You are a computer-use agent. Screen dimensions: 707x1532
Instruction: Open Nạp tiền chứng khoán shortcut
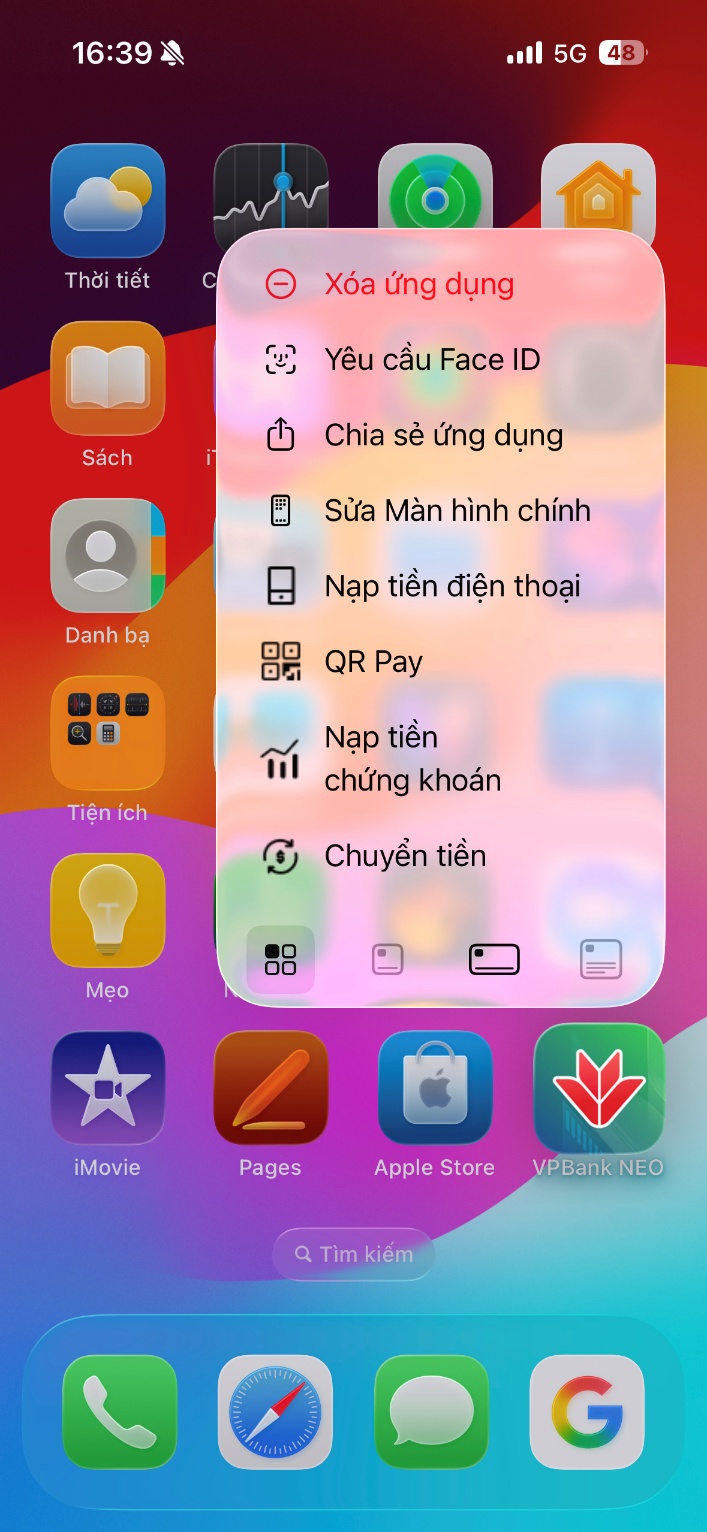point(411,759)
